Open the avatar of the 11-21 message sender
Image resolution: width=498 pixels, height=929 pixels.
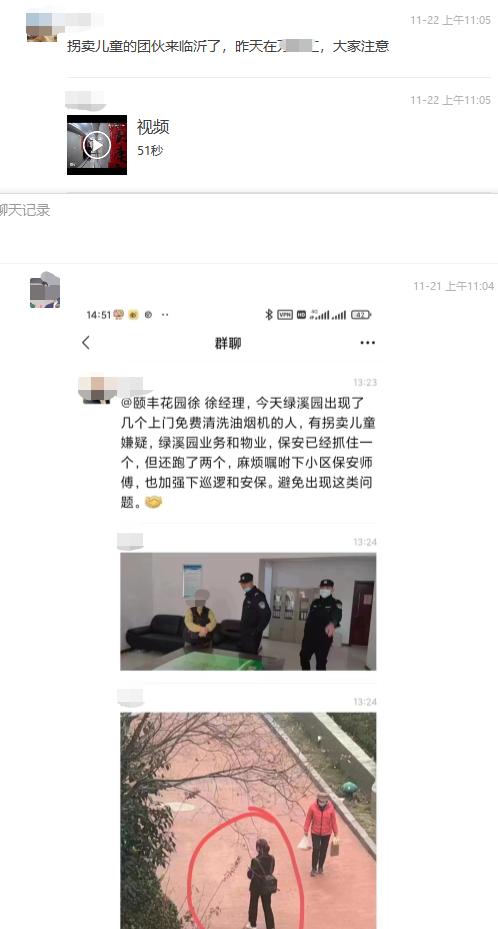pos(45,290)
